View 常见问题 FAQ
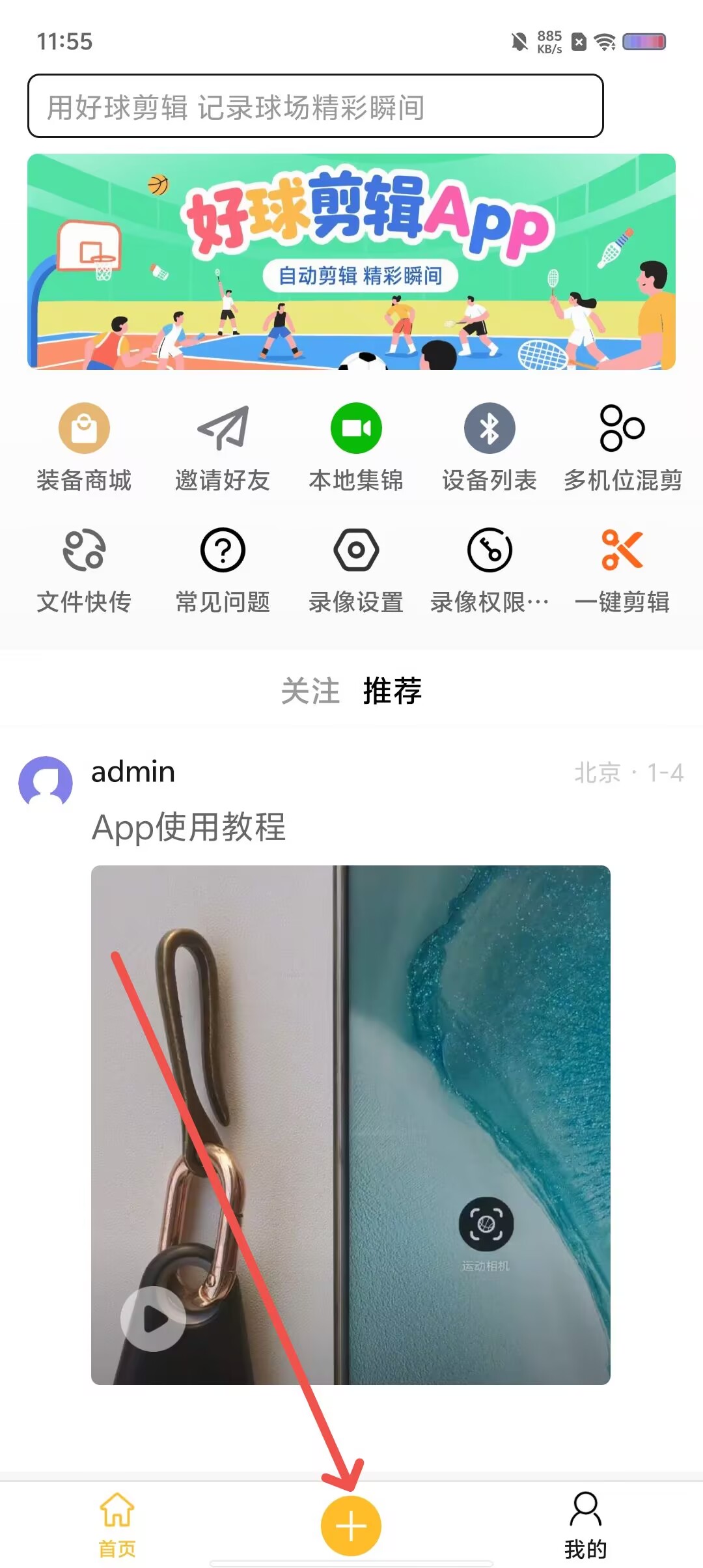Image resolution: width=703 pixels, height=1568 pixels. click(x=223, y=568)
